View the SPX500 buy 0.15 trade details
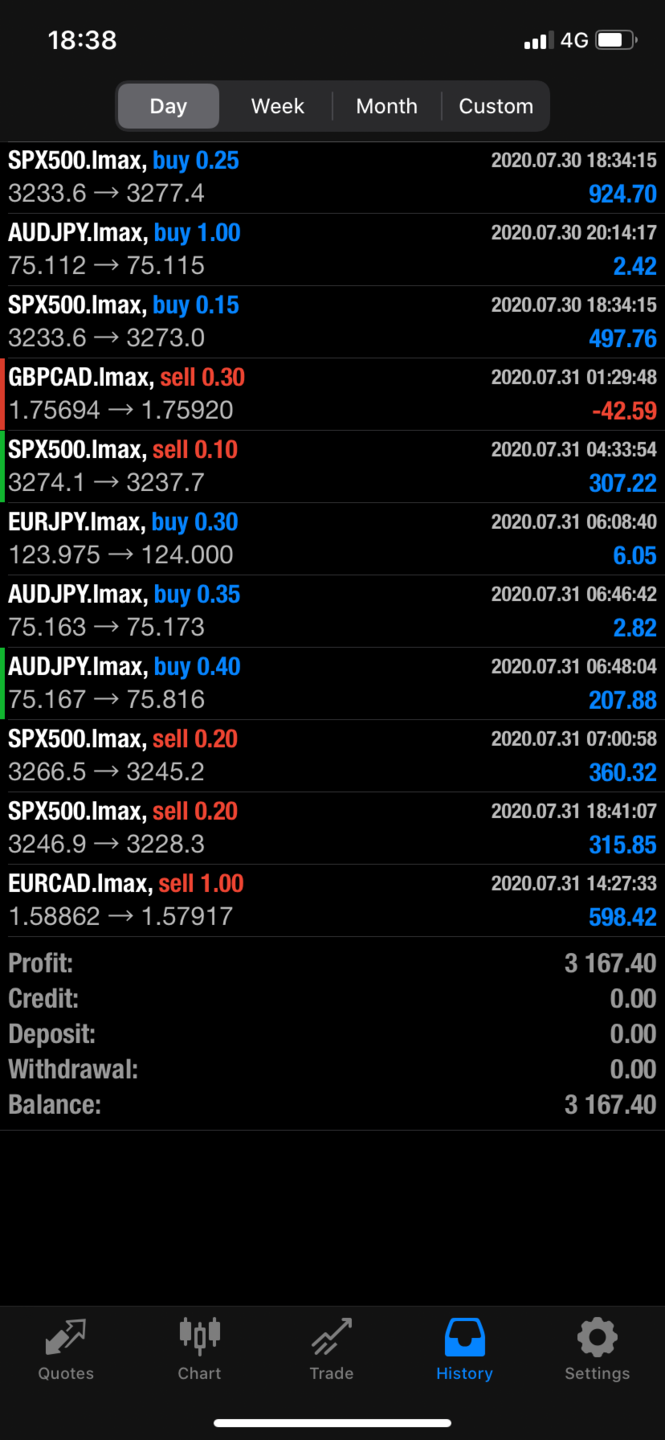The image size is (665, 1440). pyautogui.click(x=332, y=321)
